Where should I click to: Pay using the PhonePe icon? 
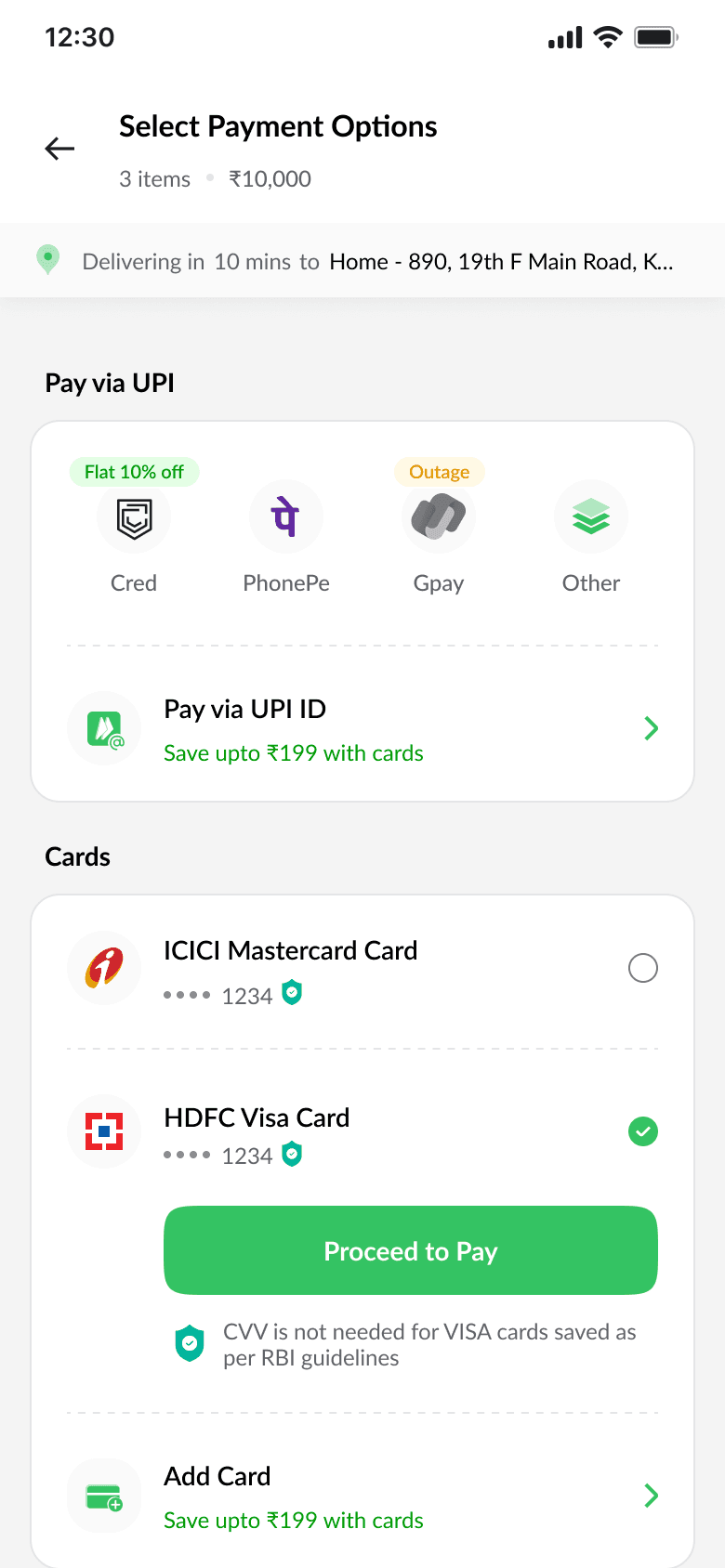286,516
